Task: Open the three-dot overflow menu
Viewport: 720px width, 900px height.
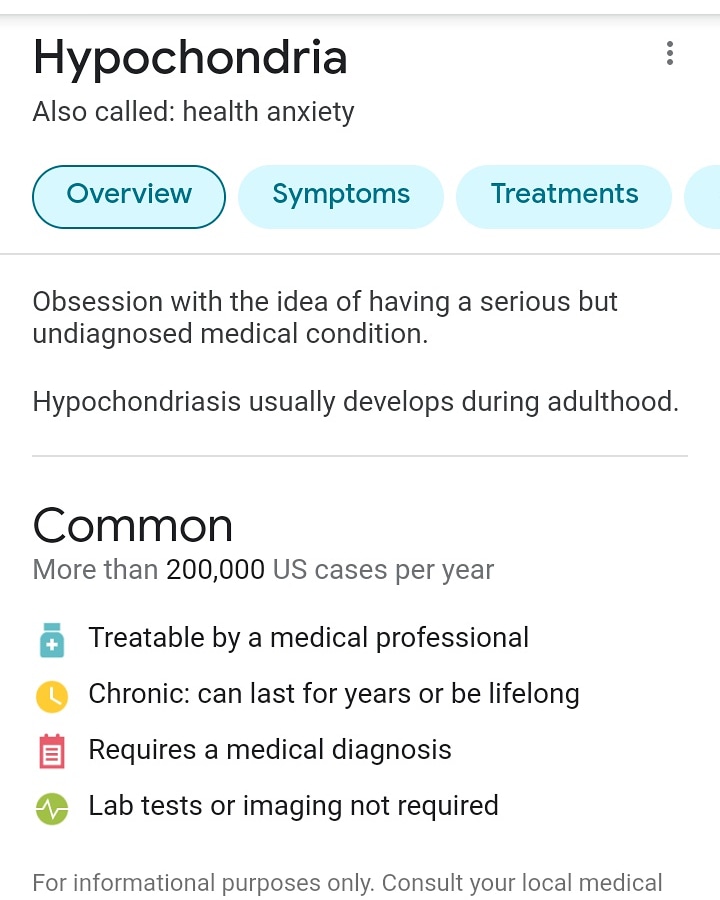Action: (x=669, y=54)
